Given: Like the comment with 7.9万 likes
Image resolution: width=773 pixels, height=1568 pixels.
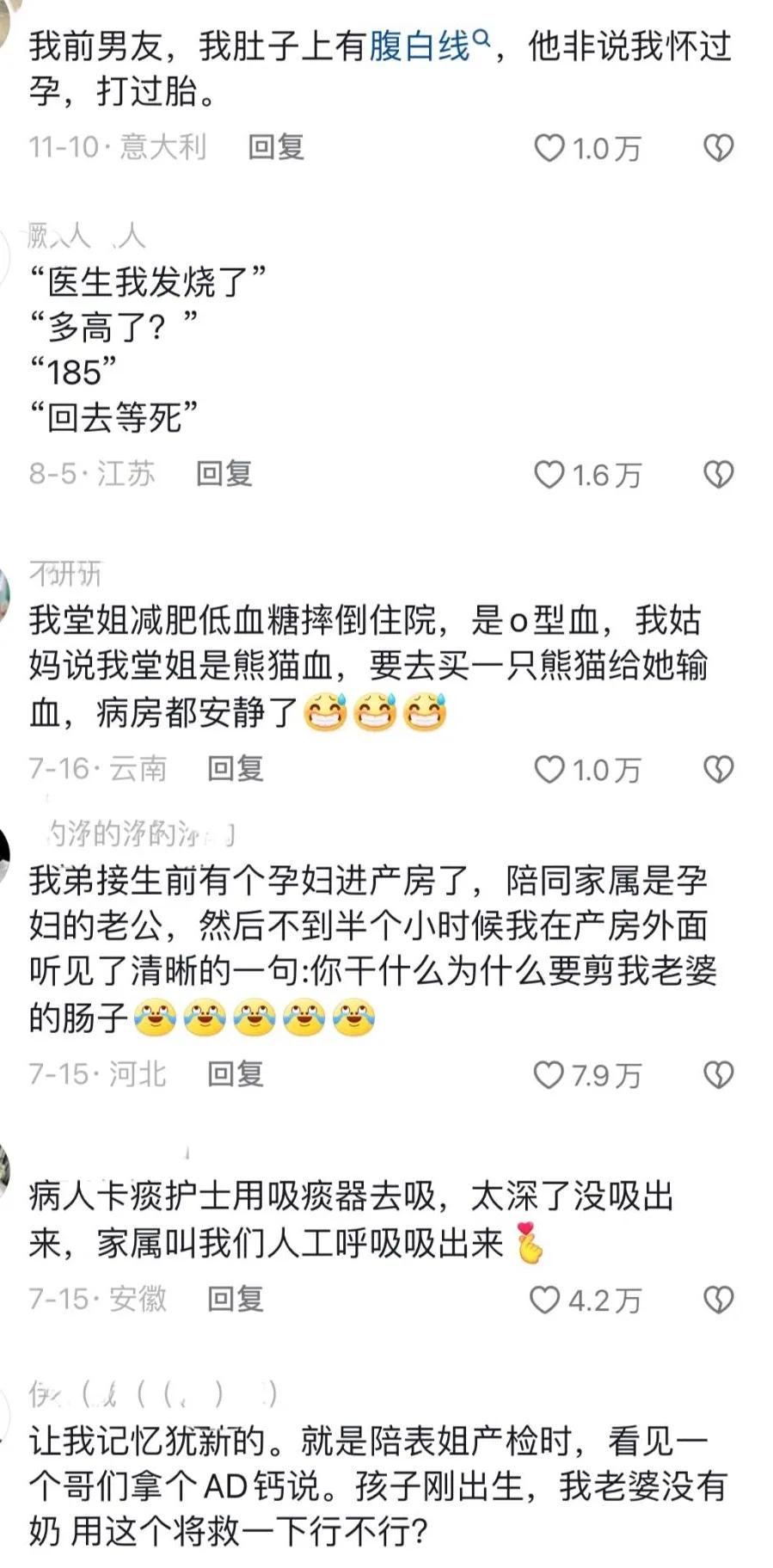Looking at the screenshot, I should tap(549, 1074).
